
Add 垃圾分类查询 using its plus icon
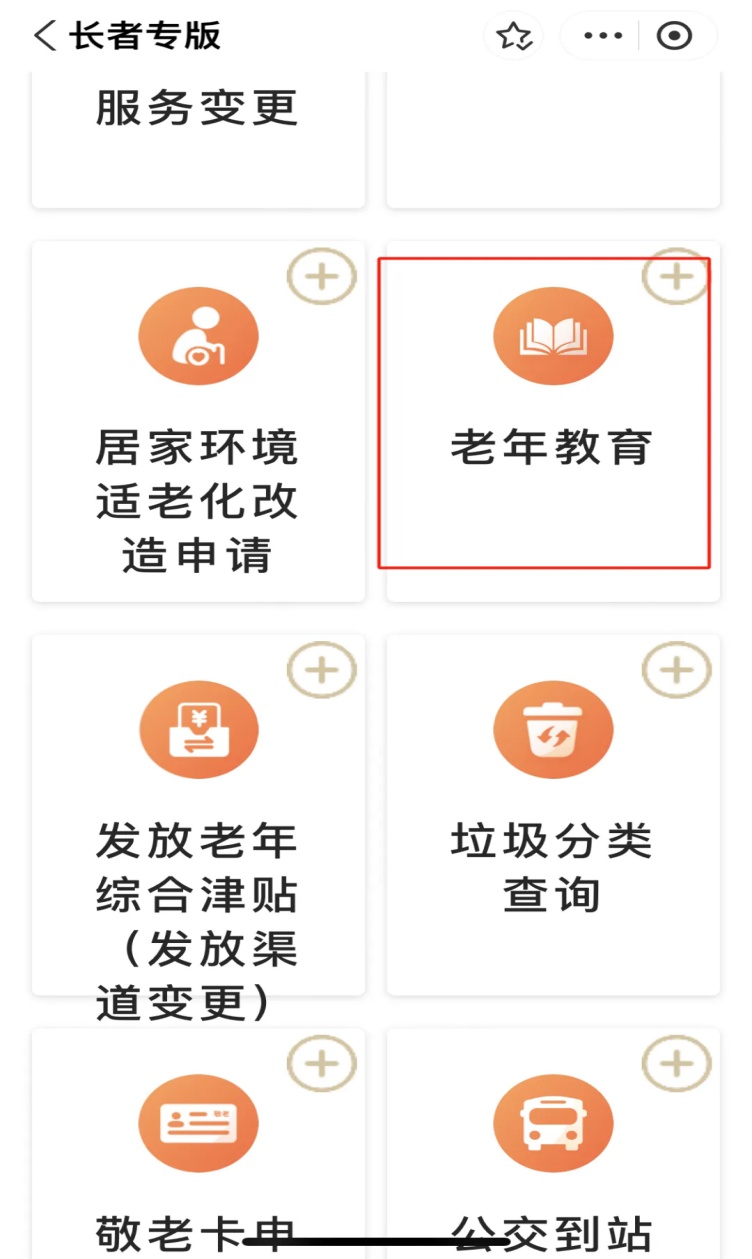[x=676, y=669]
